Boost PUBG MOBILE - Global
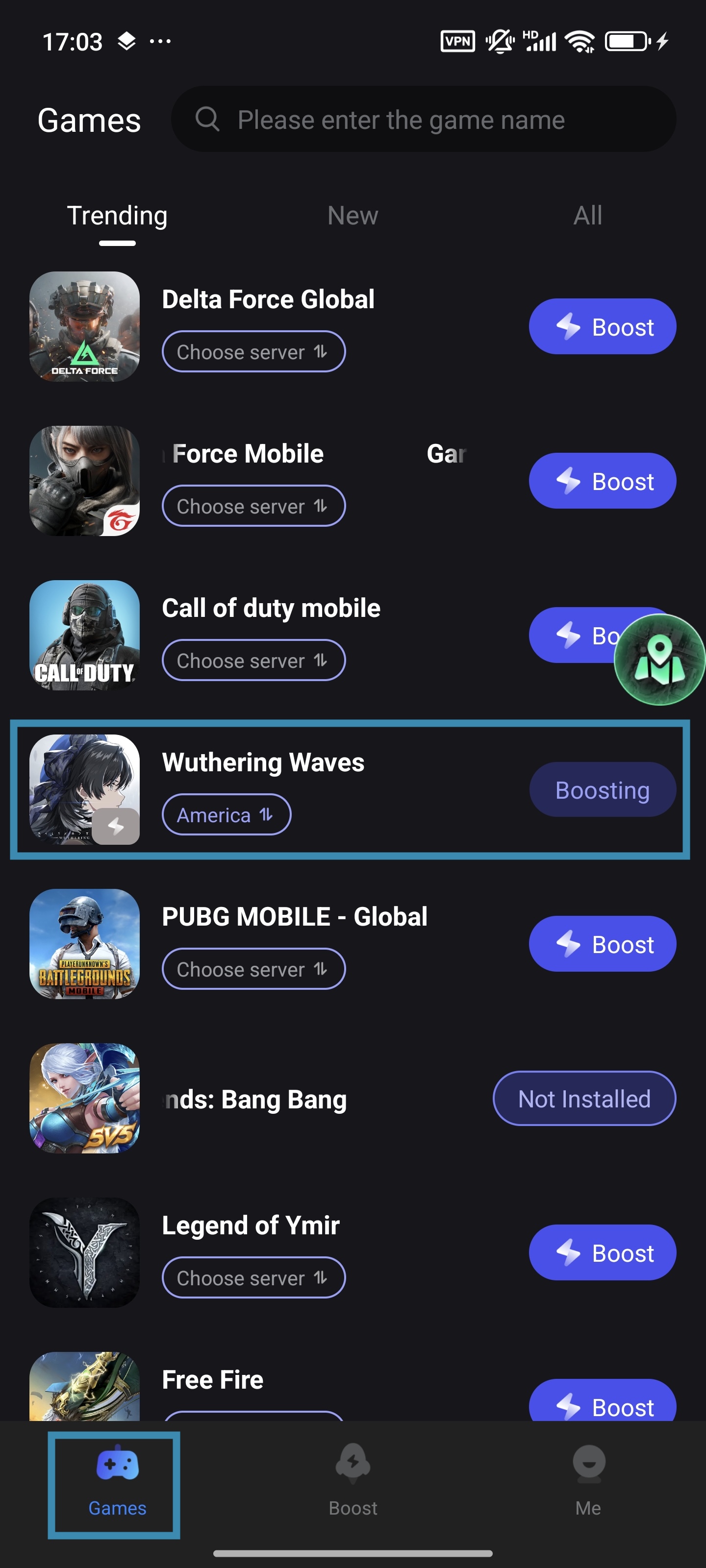This screenshot has height=1568, width=706. pos(602,944)
